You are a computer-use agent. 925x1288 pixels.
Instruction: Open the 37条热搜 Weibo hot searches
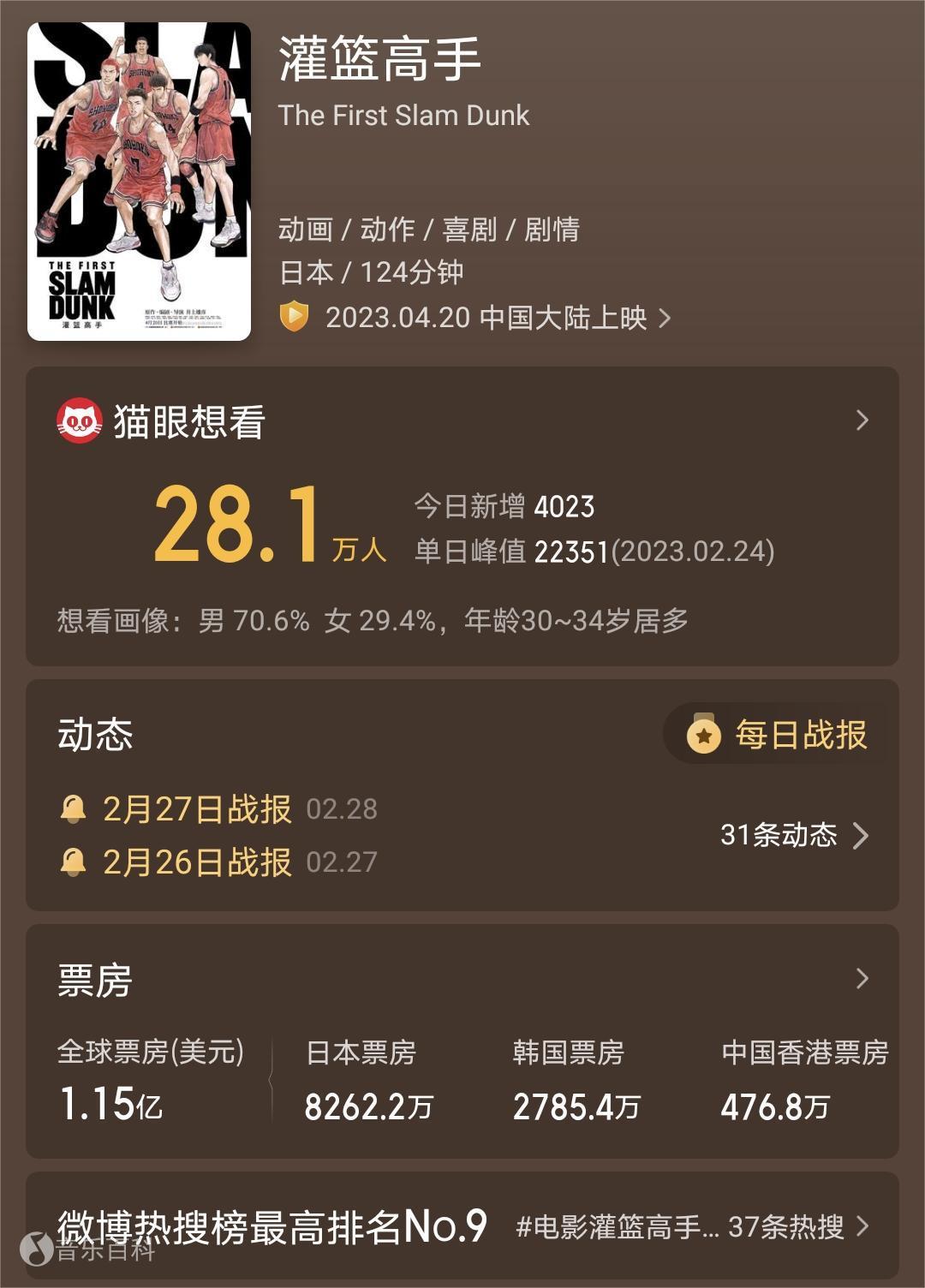click(797, 1226)
